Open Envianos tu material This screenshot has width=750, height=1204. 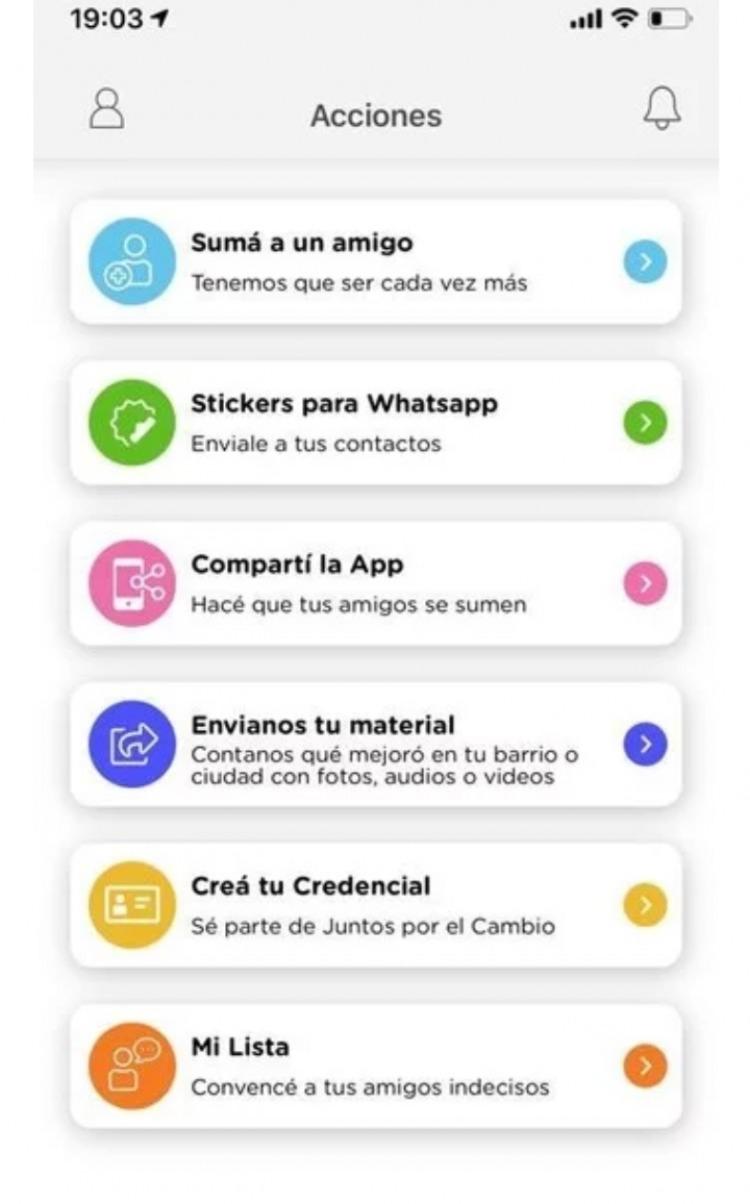pyautogui.click(x=375, y=744)
